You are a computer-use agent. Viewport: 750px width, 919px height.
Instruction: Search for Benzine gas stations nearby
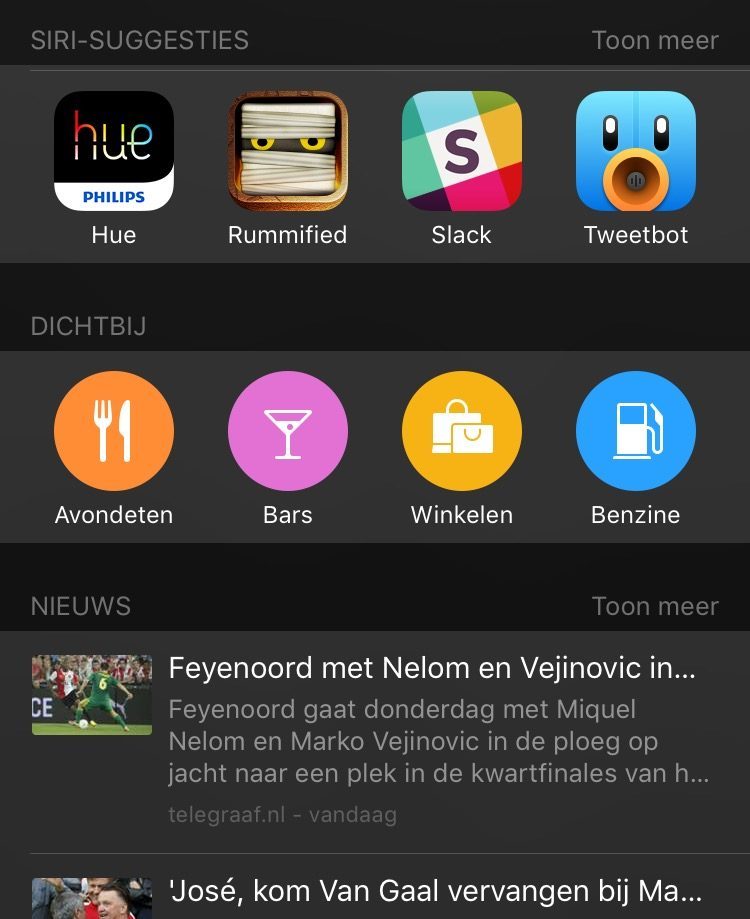tap(636, 431)
